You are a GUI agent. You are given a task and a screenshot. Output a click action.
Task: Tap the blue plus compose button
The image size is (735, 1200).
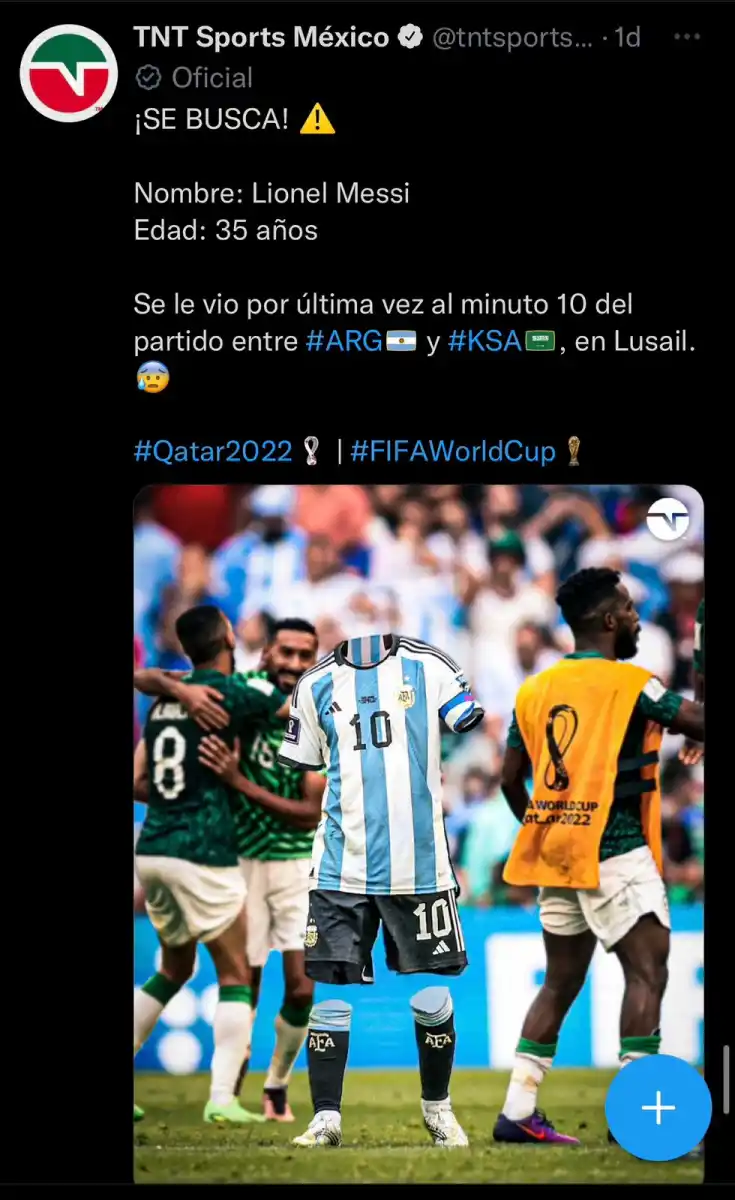tap(657, 1108)
